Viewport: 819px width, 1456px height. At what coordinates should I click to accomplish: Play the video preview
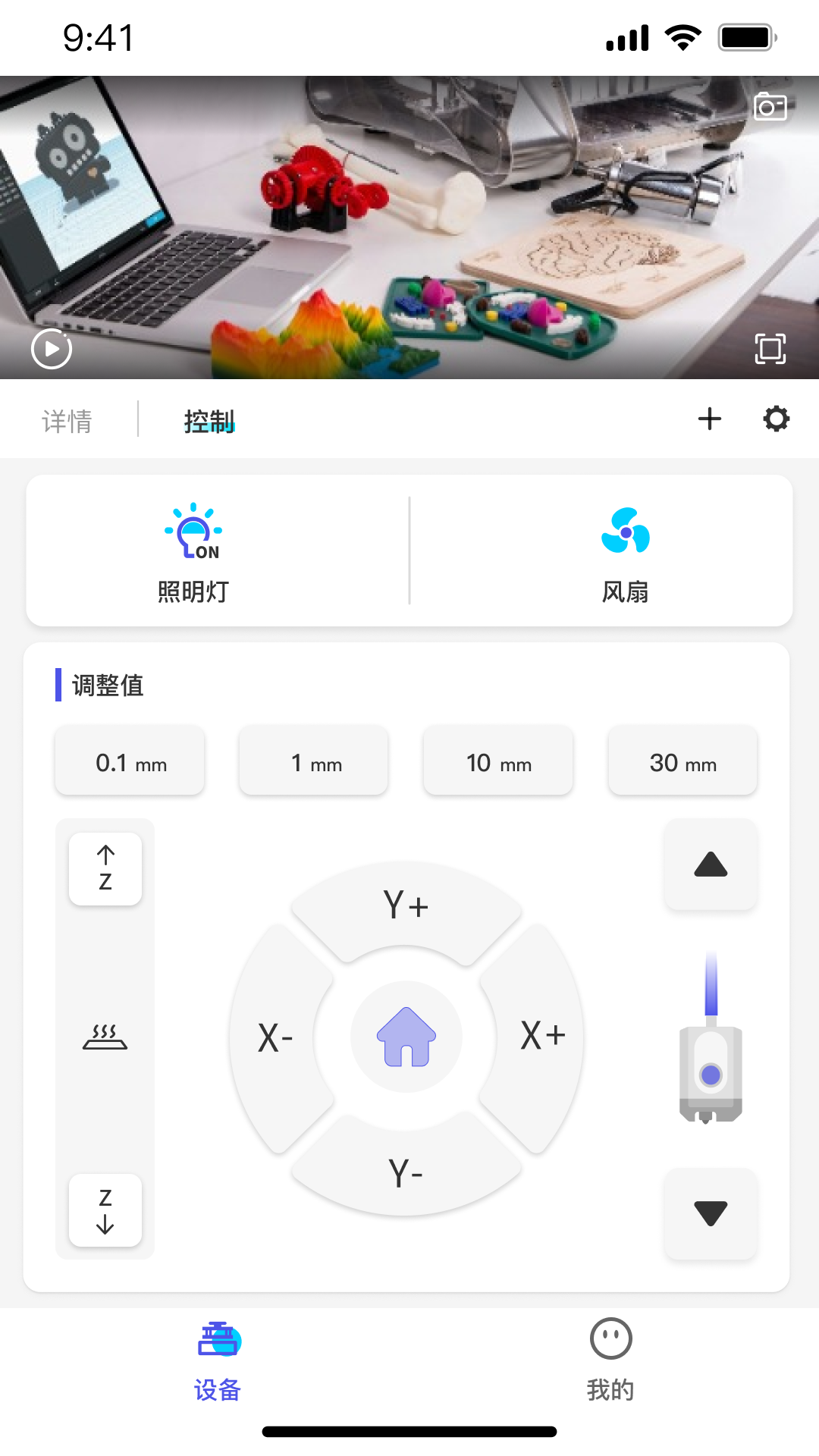[x=51, y=349]
